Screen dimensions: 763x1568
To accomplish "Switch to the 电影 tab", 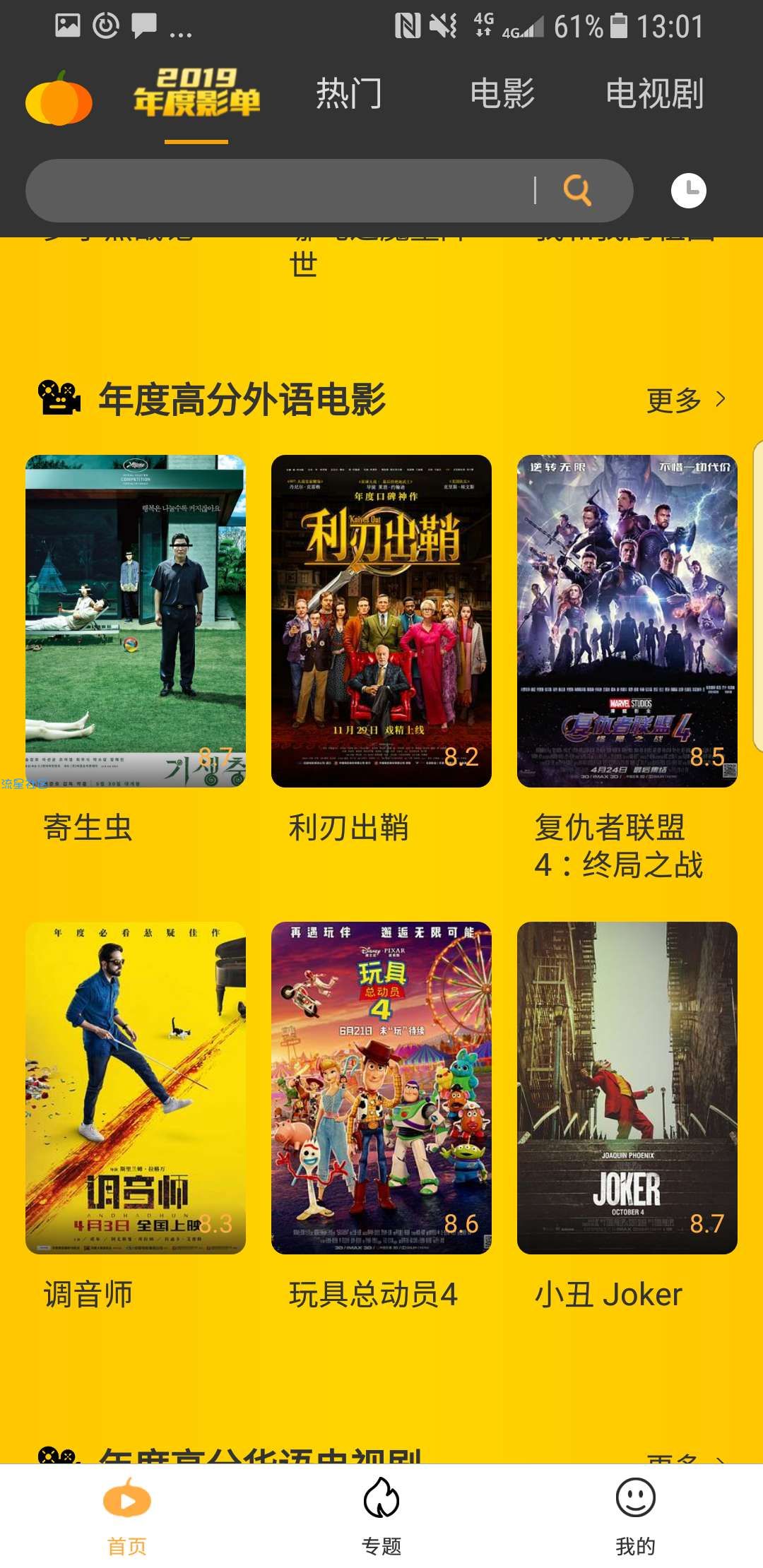I will tap(502, 94).
